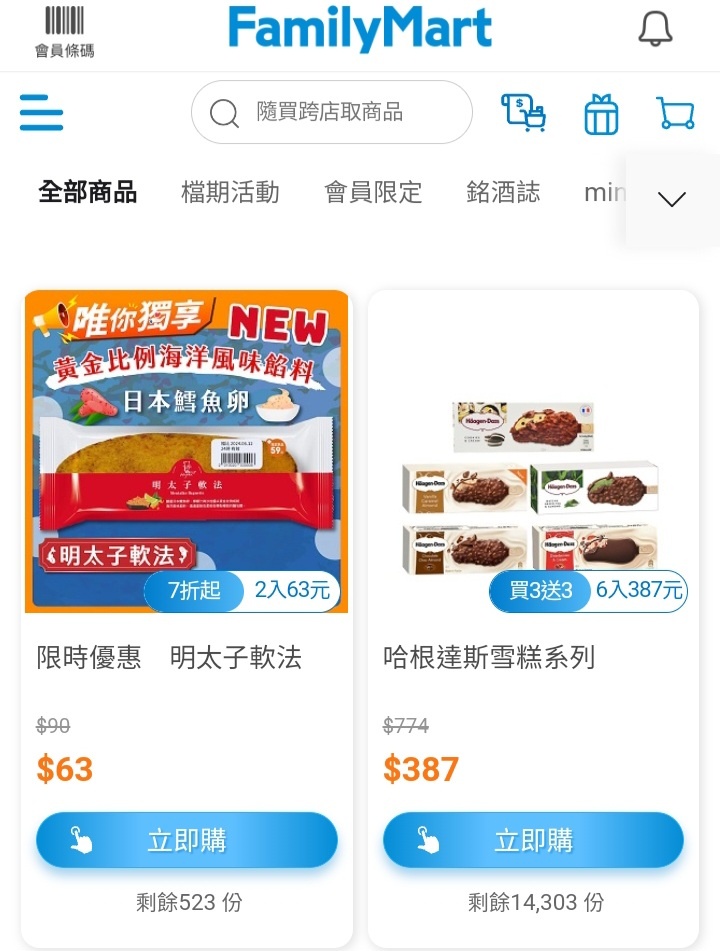Open the notifications bell
The height and width of the screenshot is (951, 720).
(655, 29)
